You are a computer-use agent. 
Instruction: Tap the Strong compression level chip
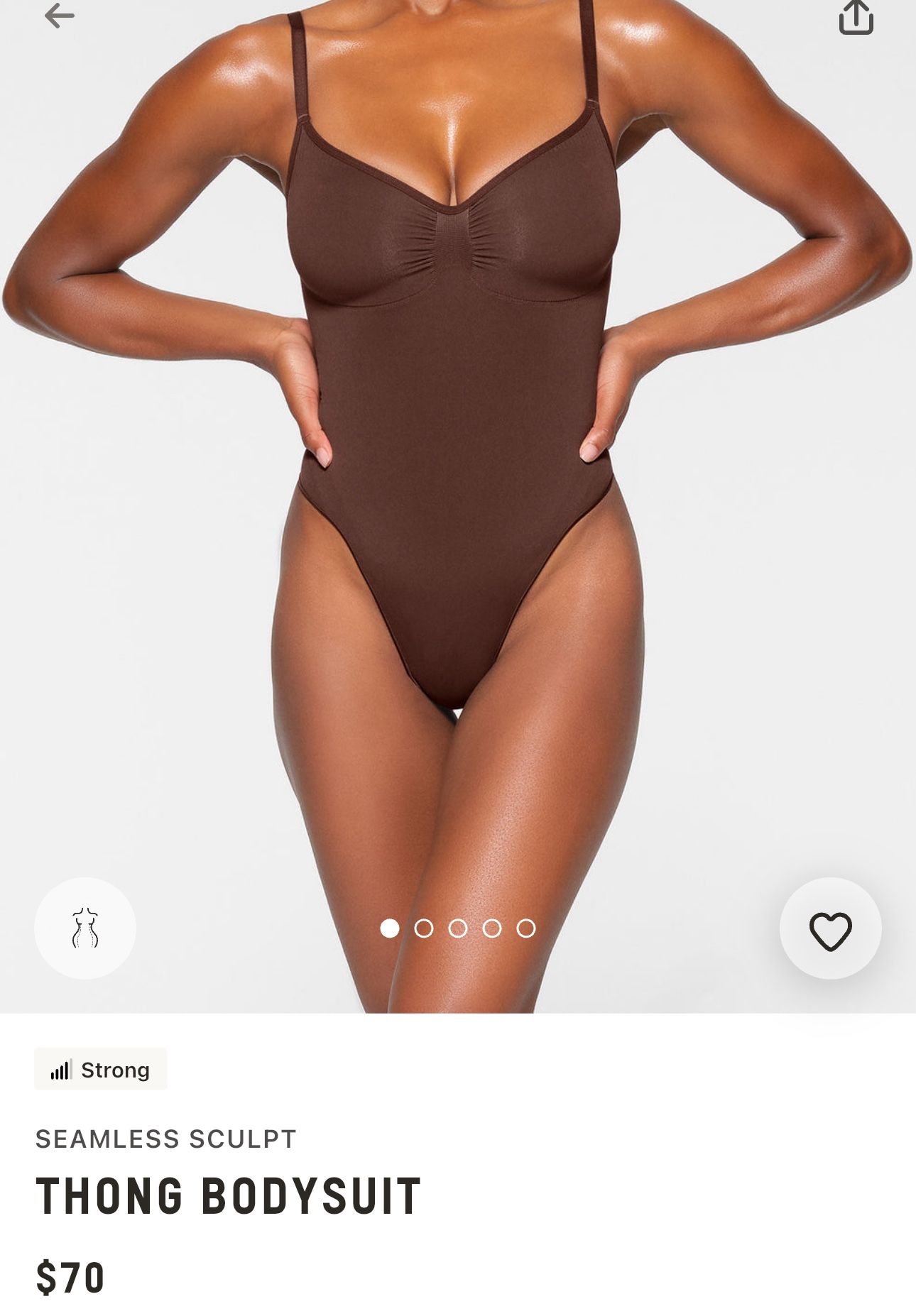coord(101,1069)
